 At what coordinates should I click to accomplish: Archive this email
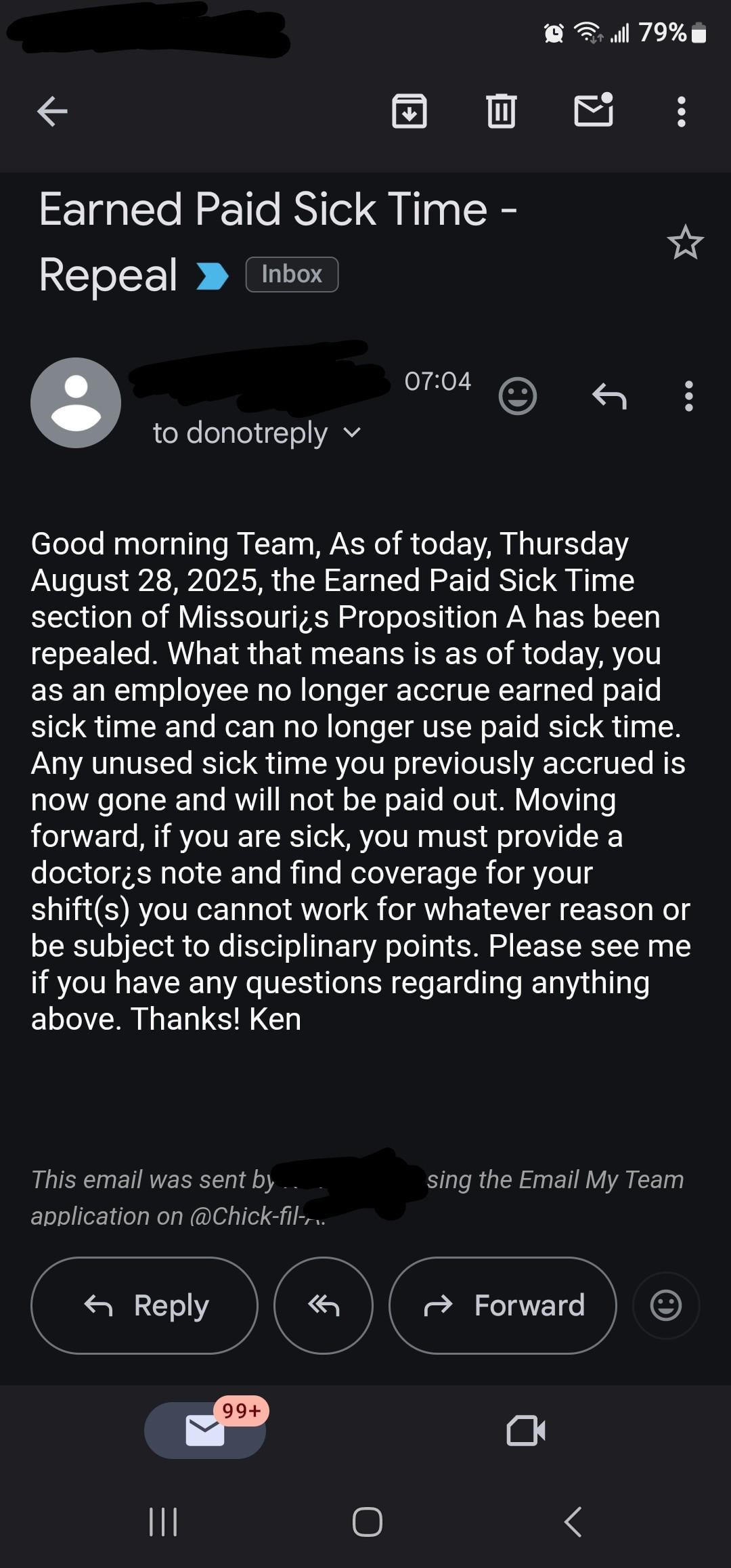click(x=409, y=111)
